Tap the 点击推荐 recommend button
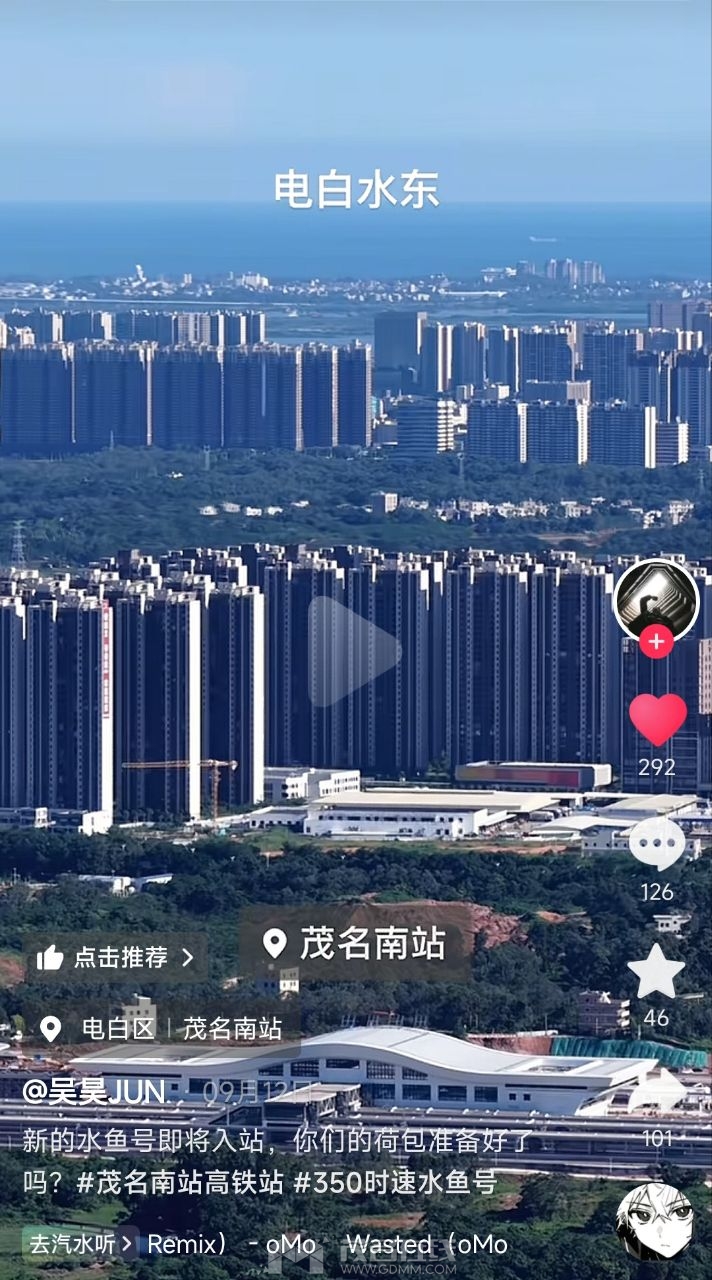 coord(114,958)
